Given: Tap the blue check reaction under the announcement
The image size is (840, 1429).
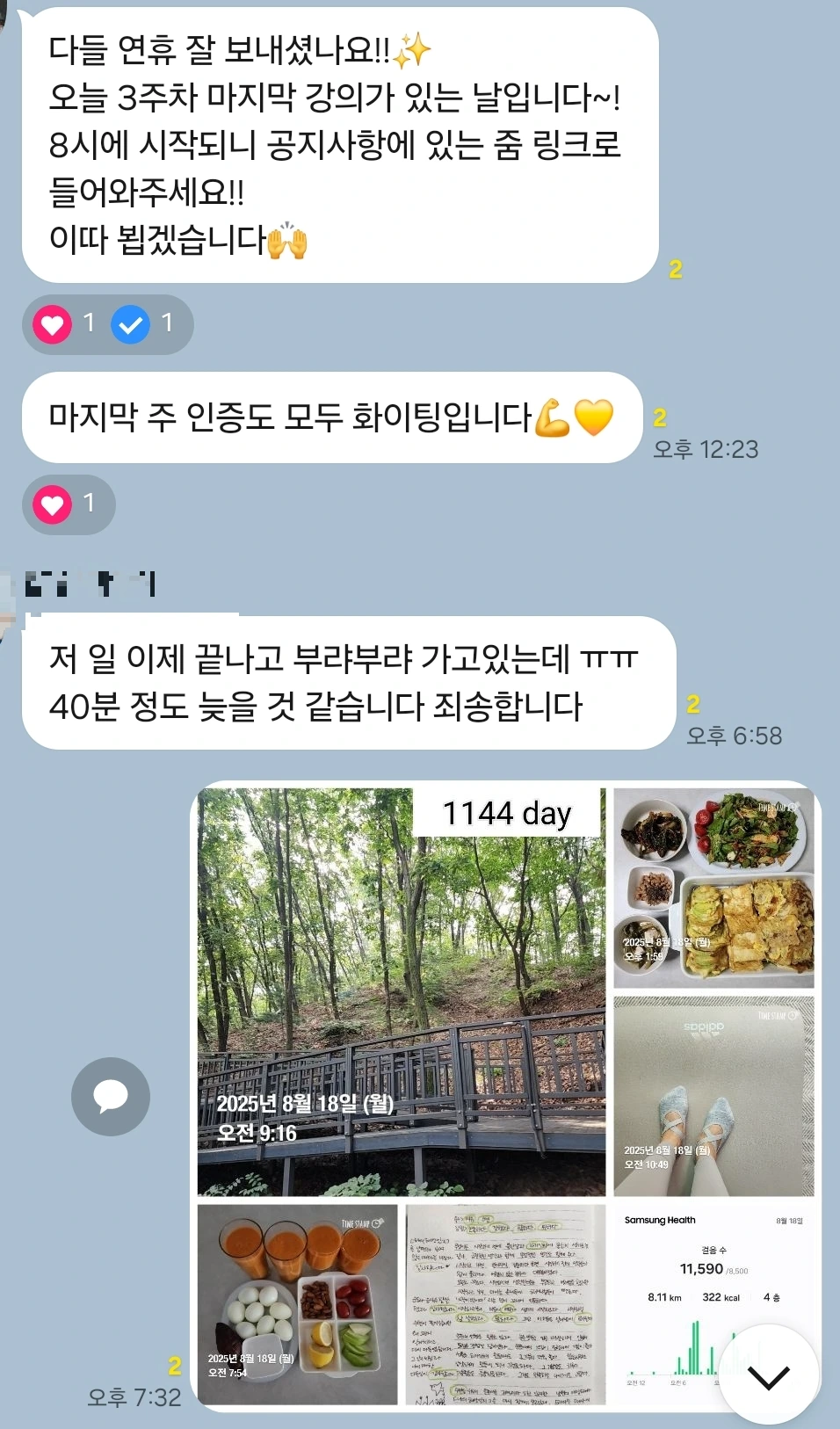Looking at the screenshot, I should (x=130, y=325).
